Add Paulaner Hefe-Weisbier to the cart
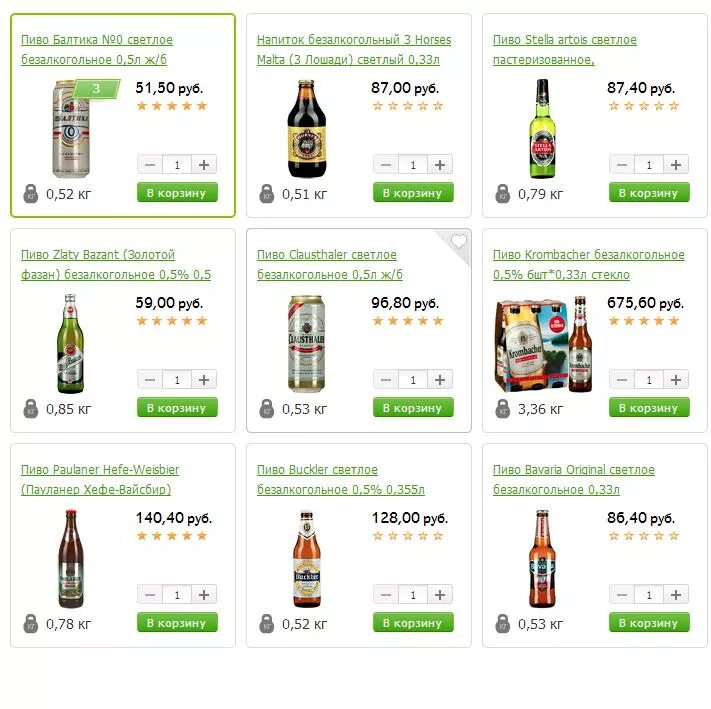The width and height of the screenshot is (711, 709). (177, 622)
